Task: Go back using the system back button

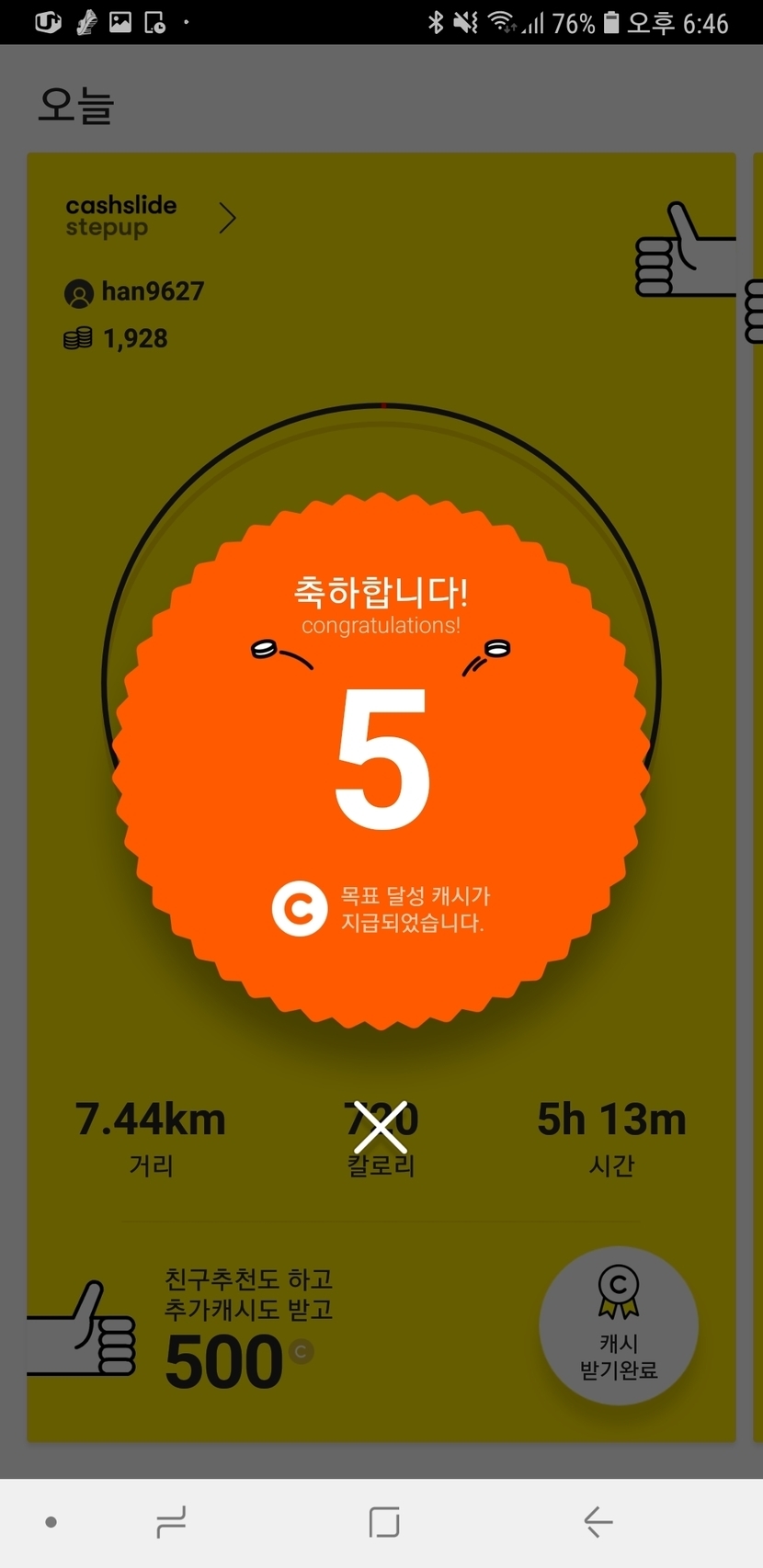Action: tap(598, 1522)
